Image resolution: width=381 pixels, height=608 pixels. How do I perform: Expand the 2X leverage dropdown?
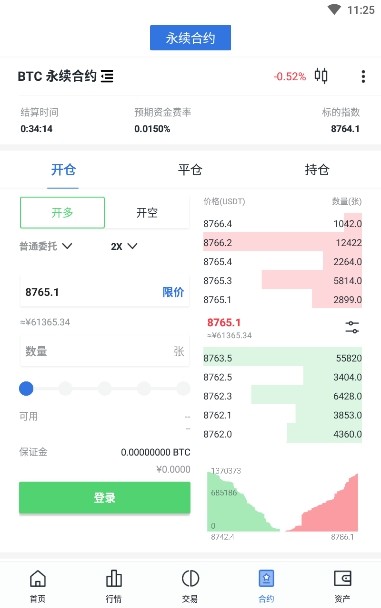click(124, 246)
